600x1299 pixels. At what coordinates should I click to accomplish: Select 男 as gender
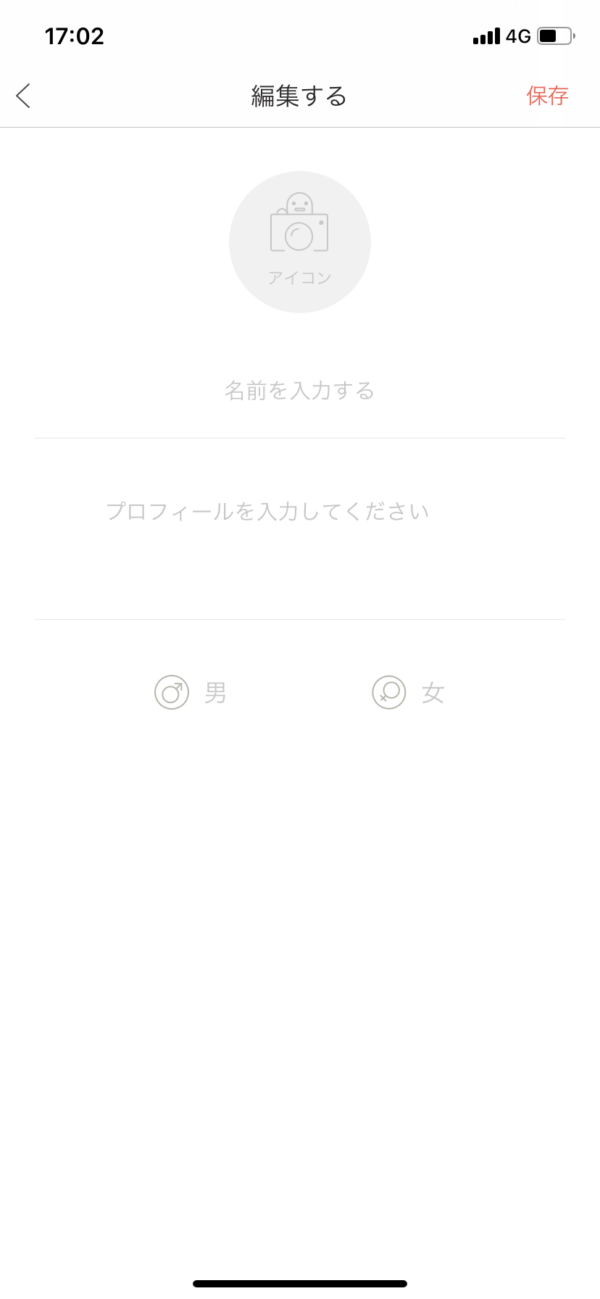click(190, 693)
